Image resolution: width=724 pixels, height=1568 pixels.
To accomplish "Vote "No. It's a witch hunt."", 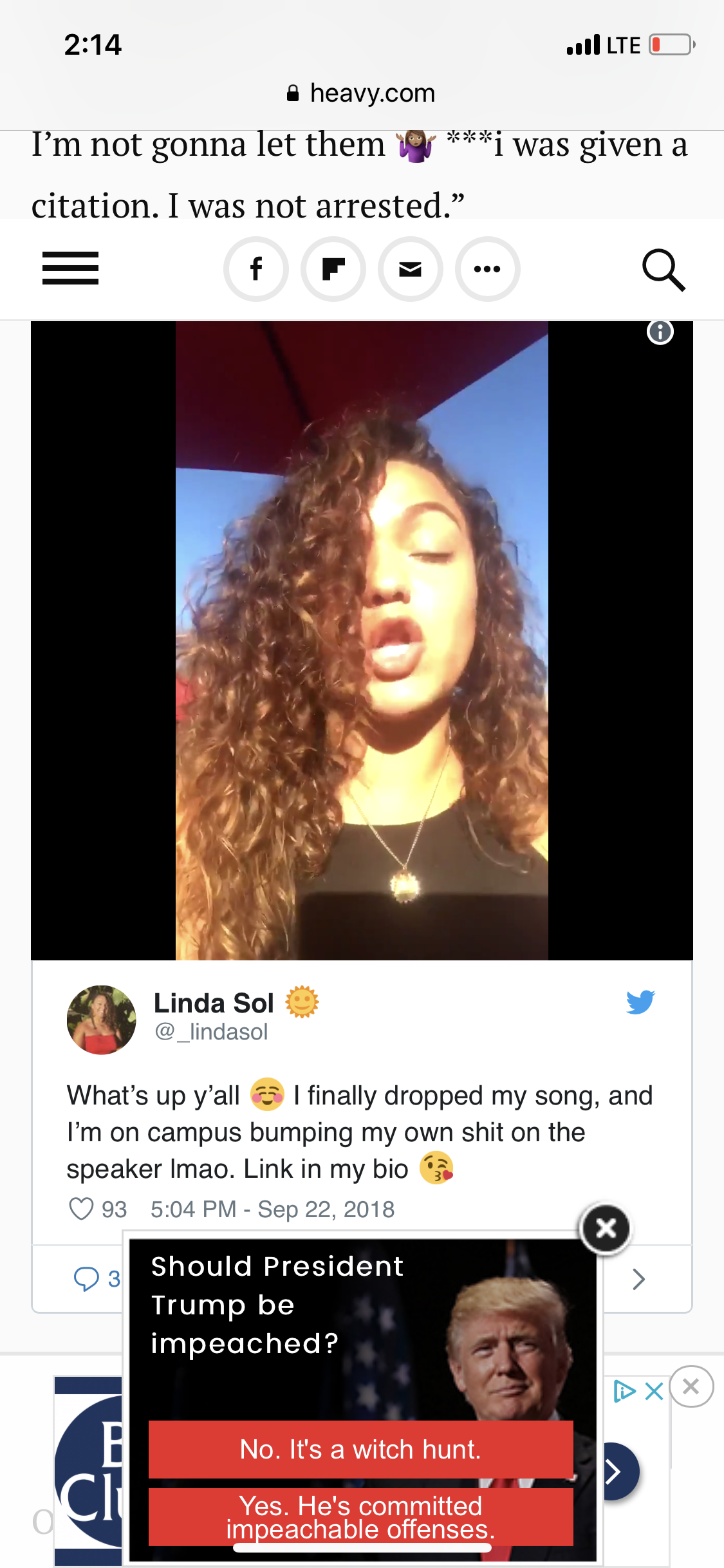I will [x=360, y=1450].
